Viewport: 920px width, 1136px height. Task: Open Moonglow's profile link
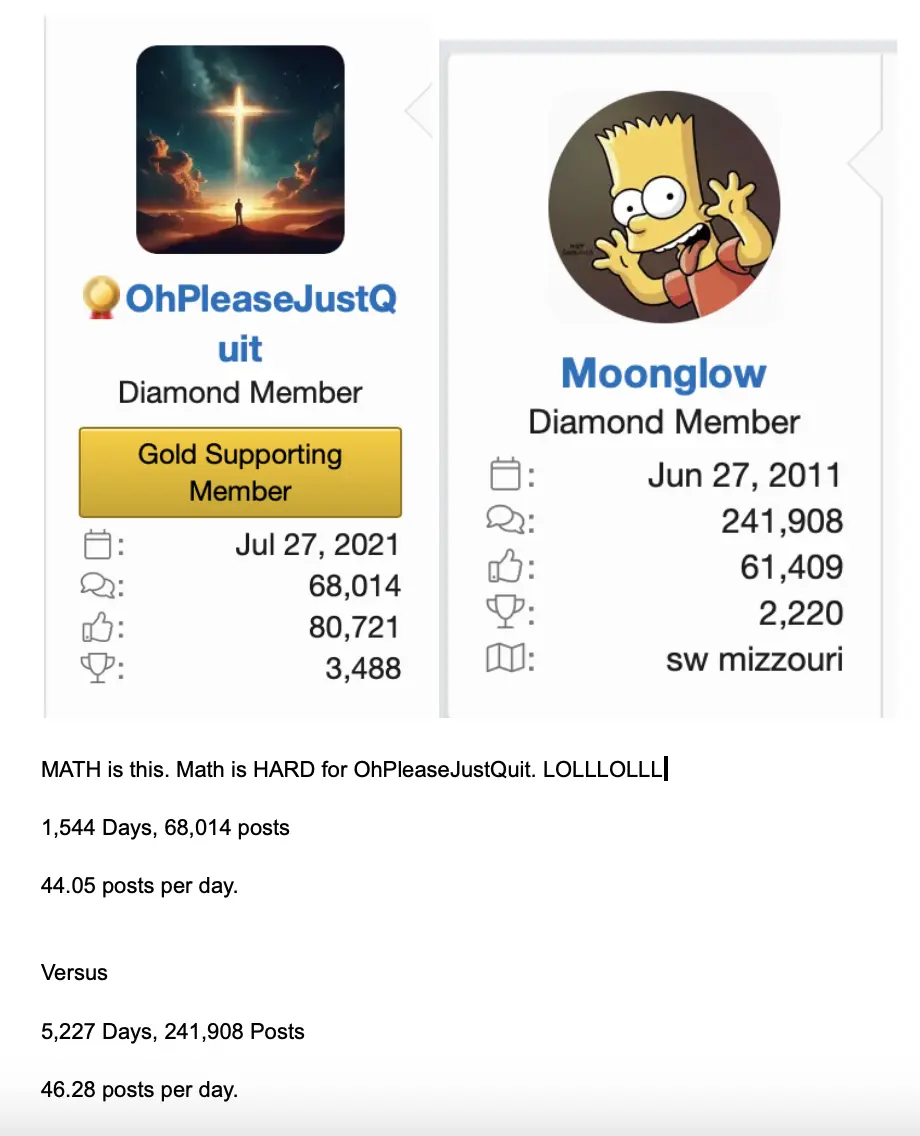click(x=663, y=374)
